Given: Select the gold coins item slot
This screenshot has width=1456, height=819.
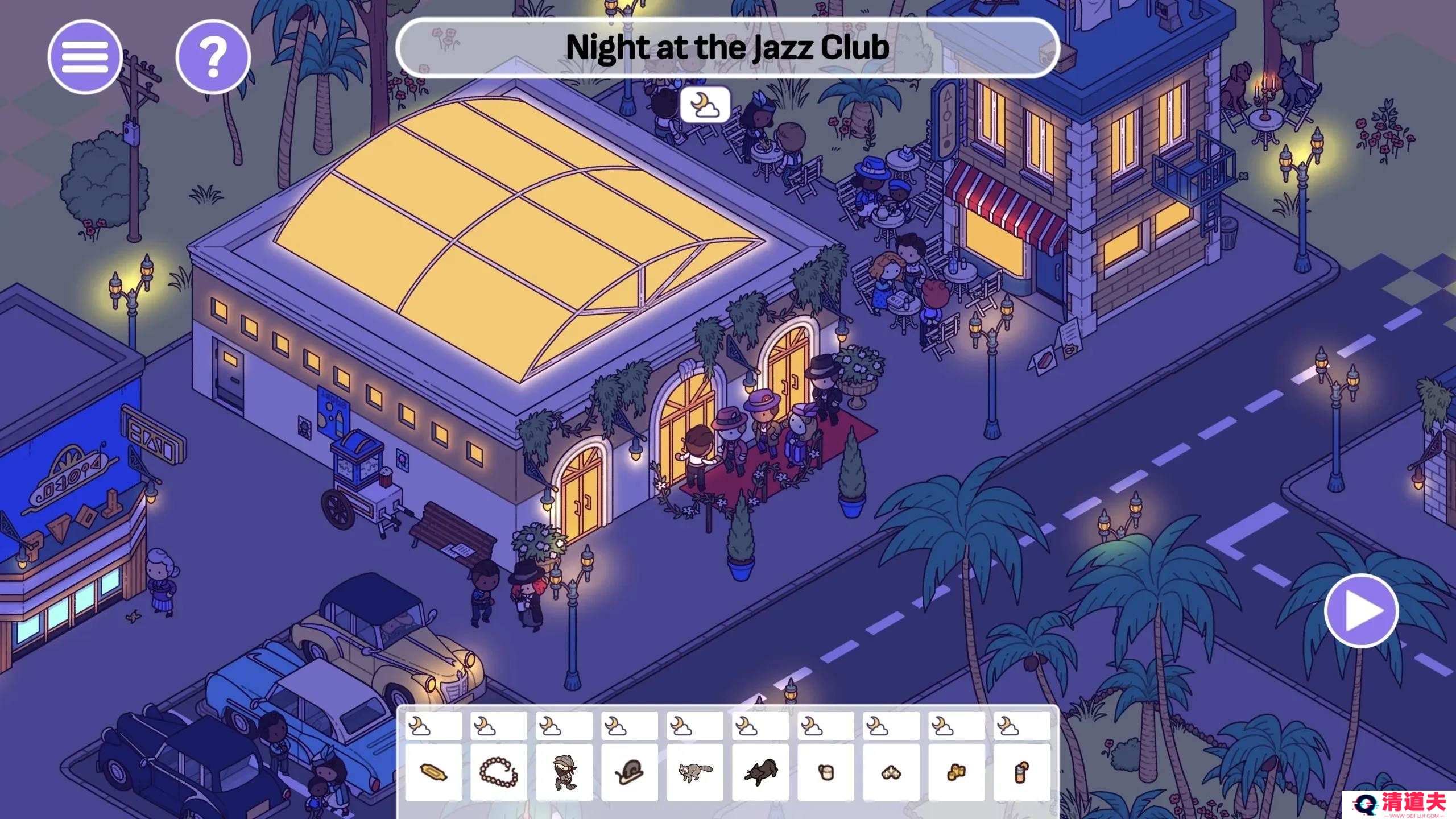Looking at the screenshot, I should (957, 772).
